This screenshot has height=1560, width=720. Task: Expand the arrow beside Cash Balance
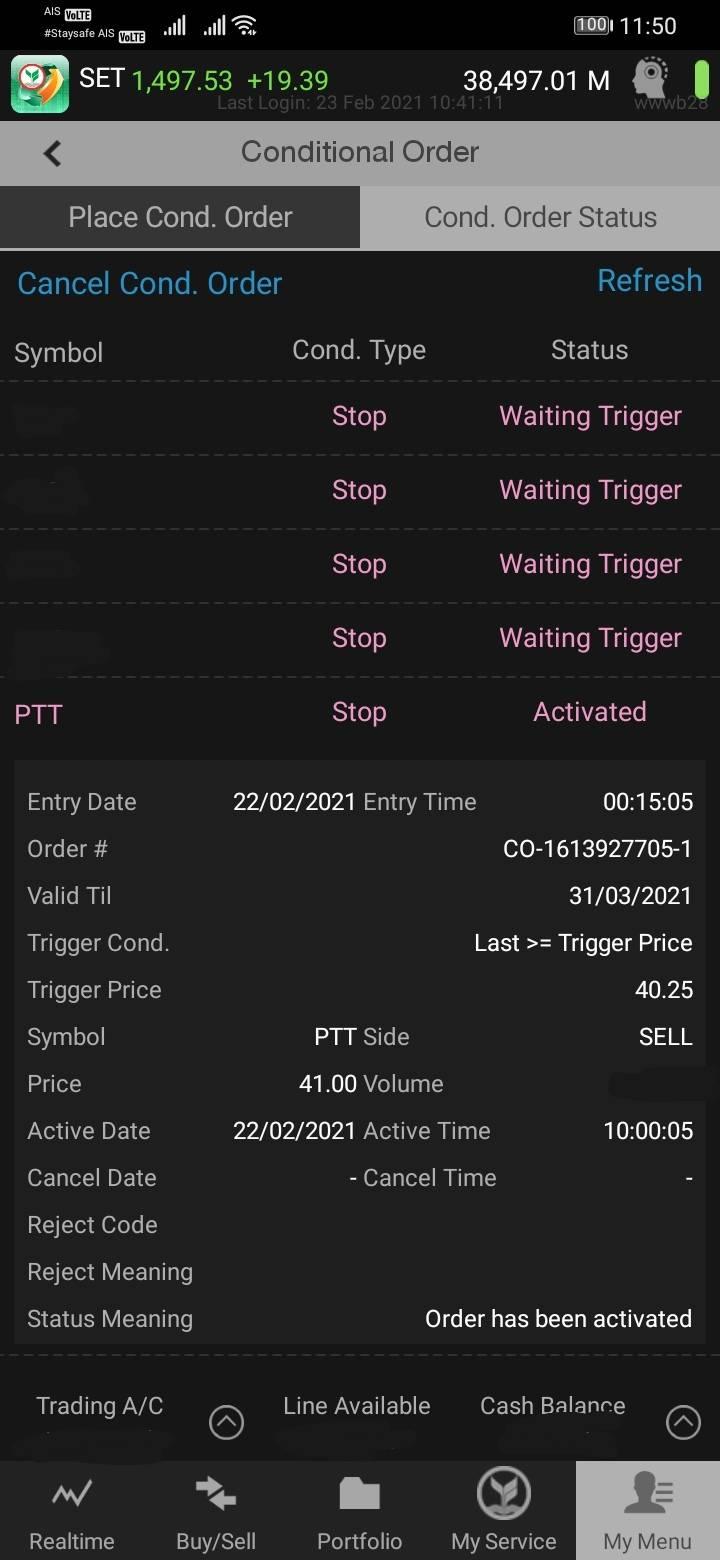point(683,1422)
